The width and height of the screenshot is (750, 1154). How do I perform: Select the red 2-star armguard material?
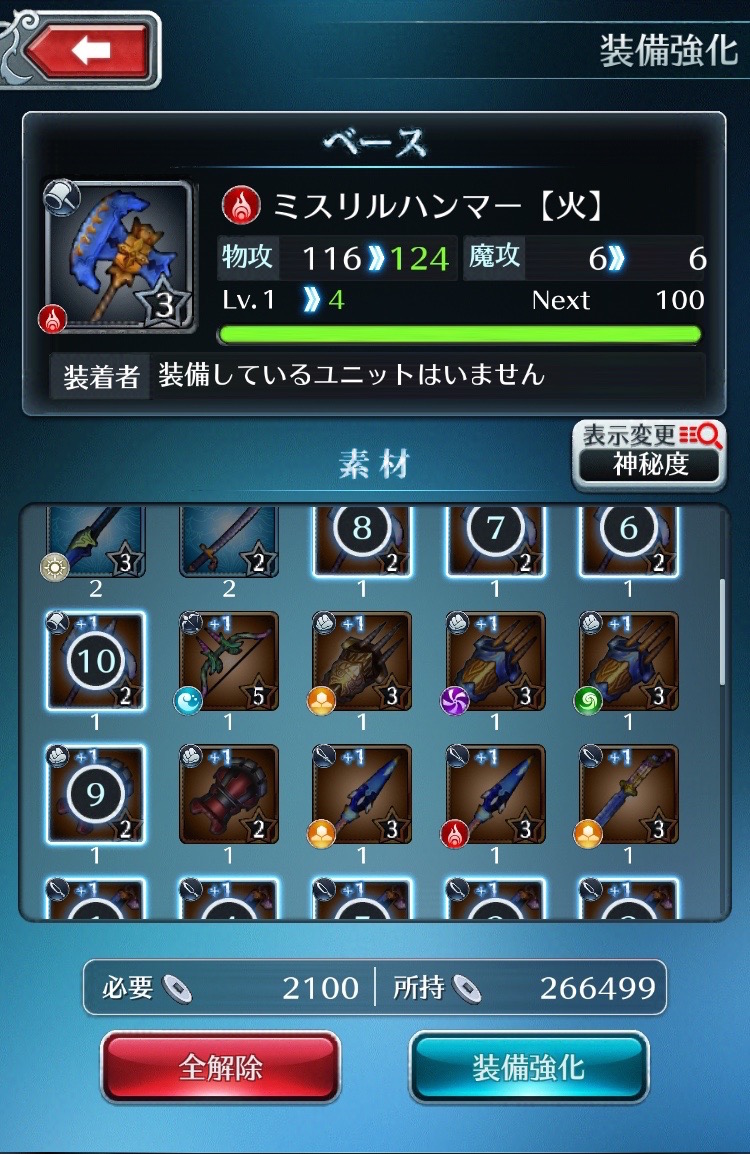(229, 794)
